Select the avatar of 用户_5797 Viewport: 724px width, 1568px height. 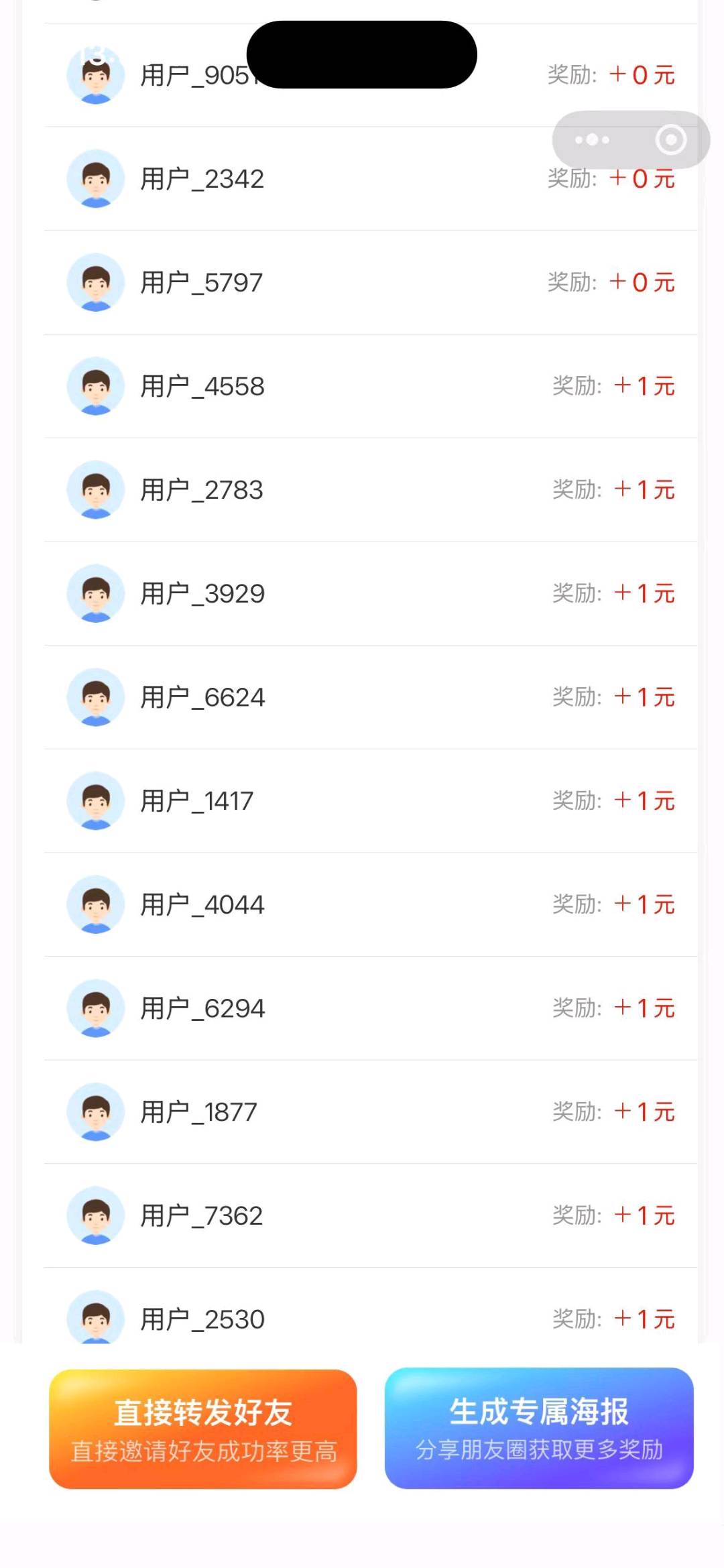(x=95, y=282)
